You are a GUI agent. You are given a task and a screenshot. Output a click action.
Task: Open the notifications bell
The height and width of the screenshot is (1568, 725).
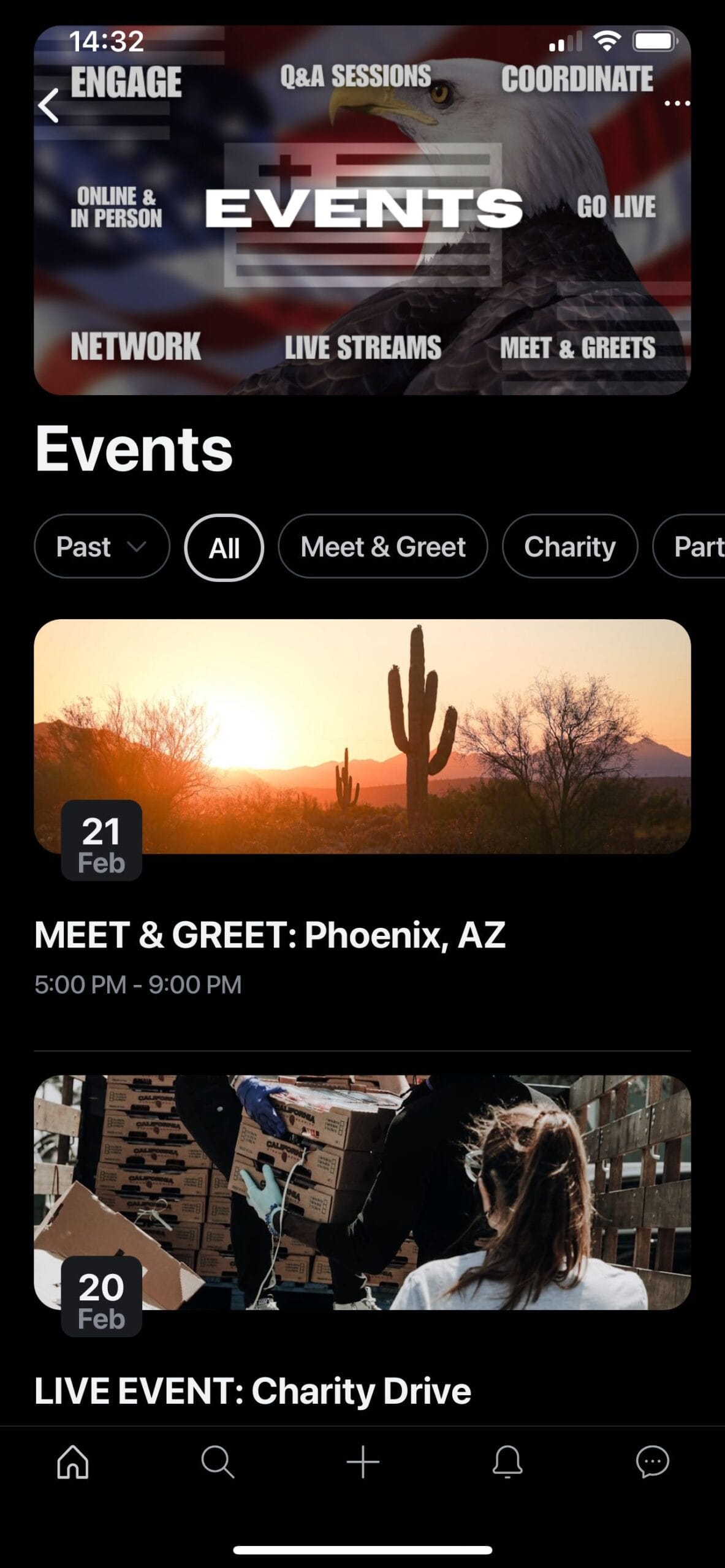pos(507,1463)
